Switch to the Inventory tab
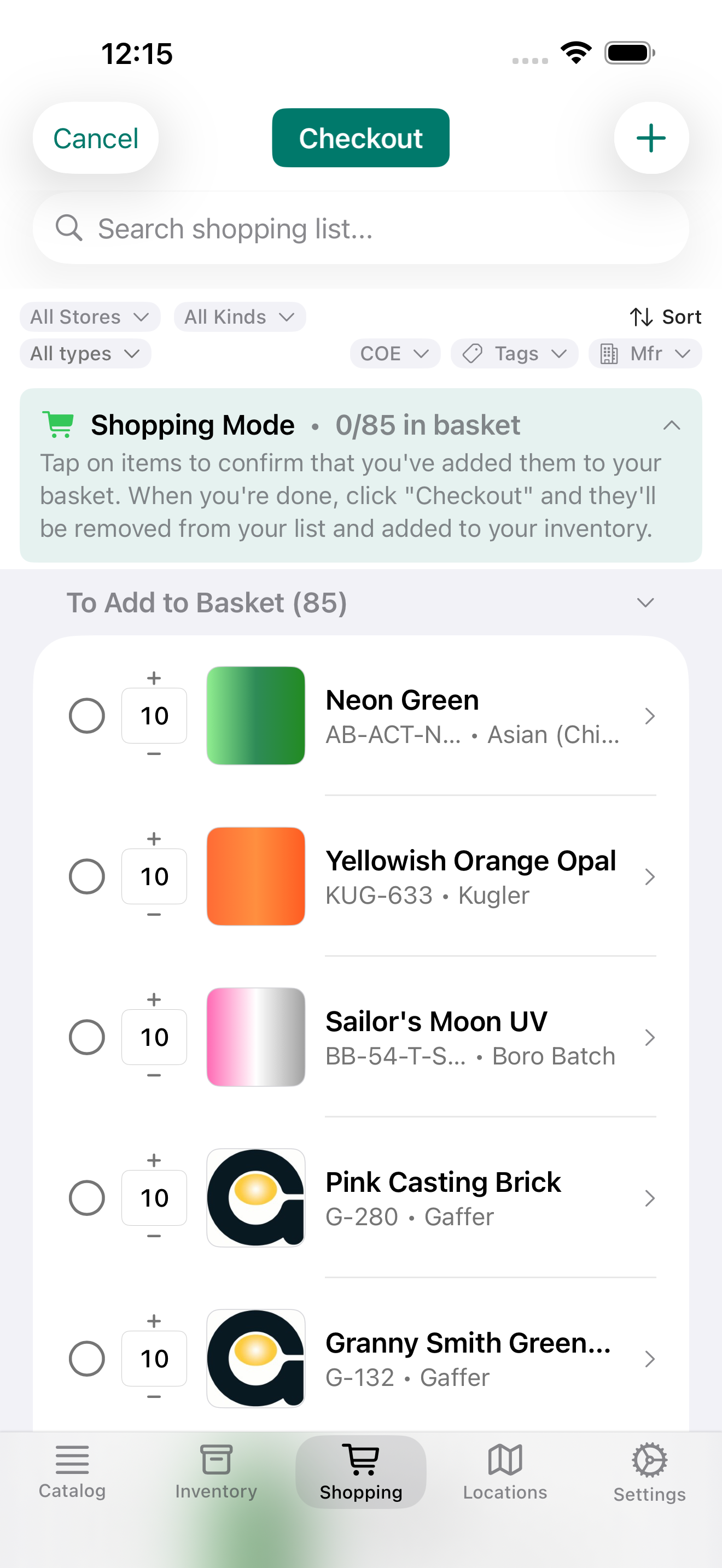 (216, 1473)
